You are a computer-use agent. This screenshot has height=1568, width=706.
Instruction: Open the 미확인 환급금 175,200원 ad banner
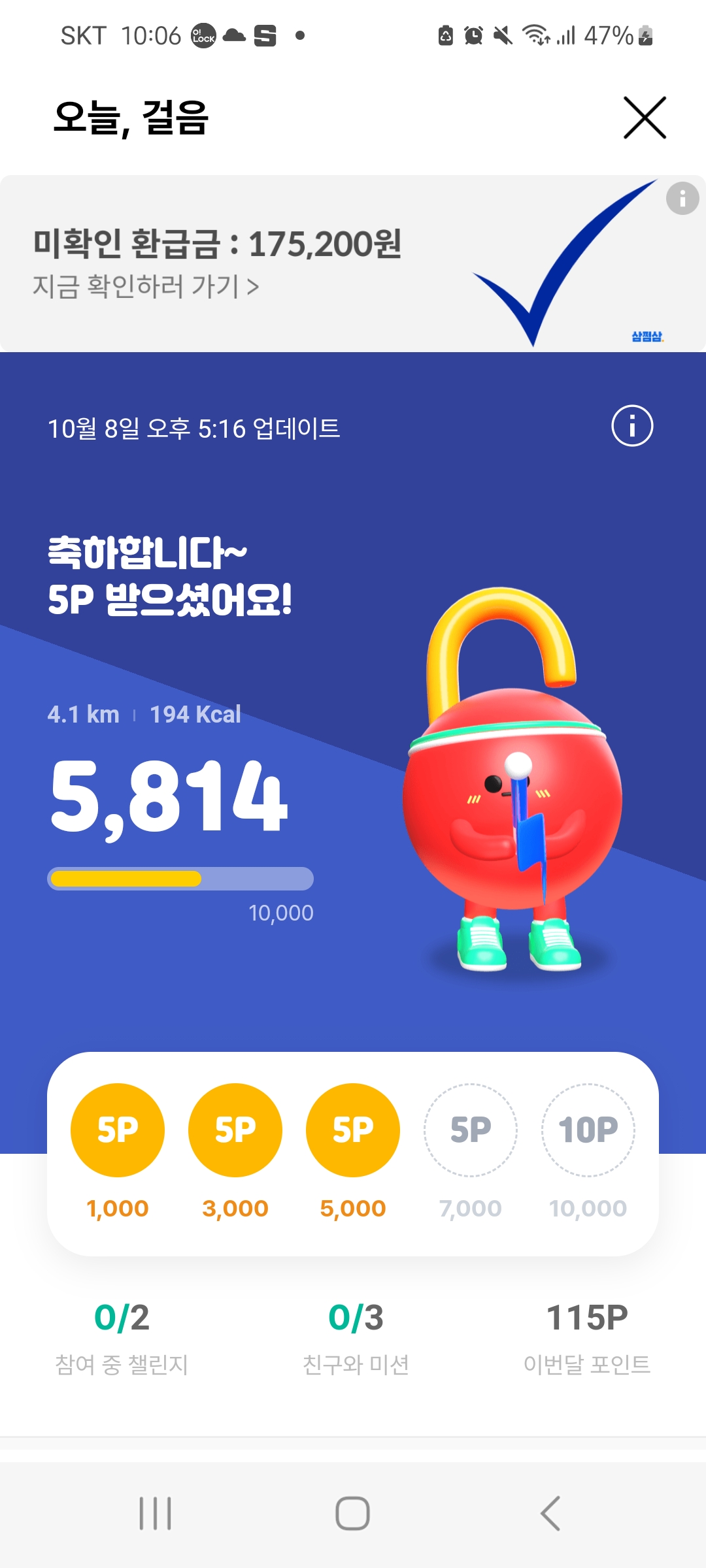coord(261,263)
